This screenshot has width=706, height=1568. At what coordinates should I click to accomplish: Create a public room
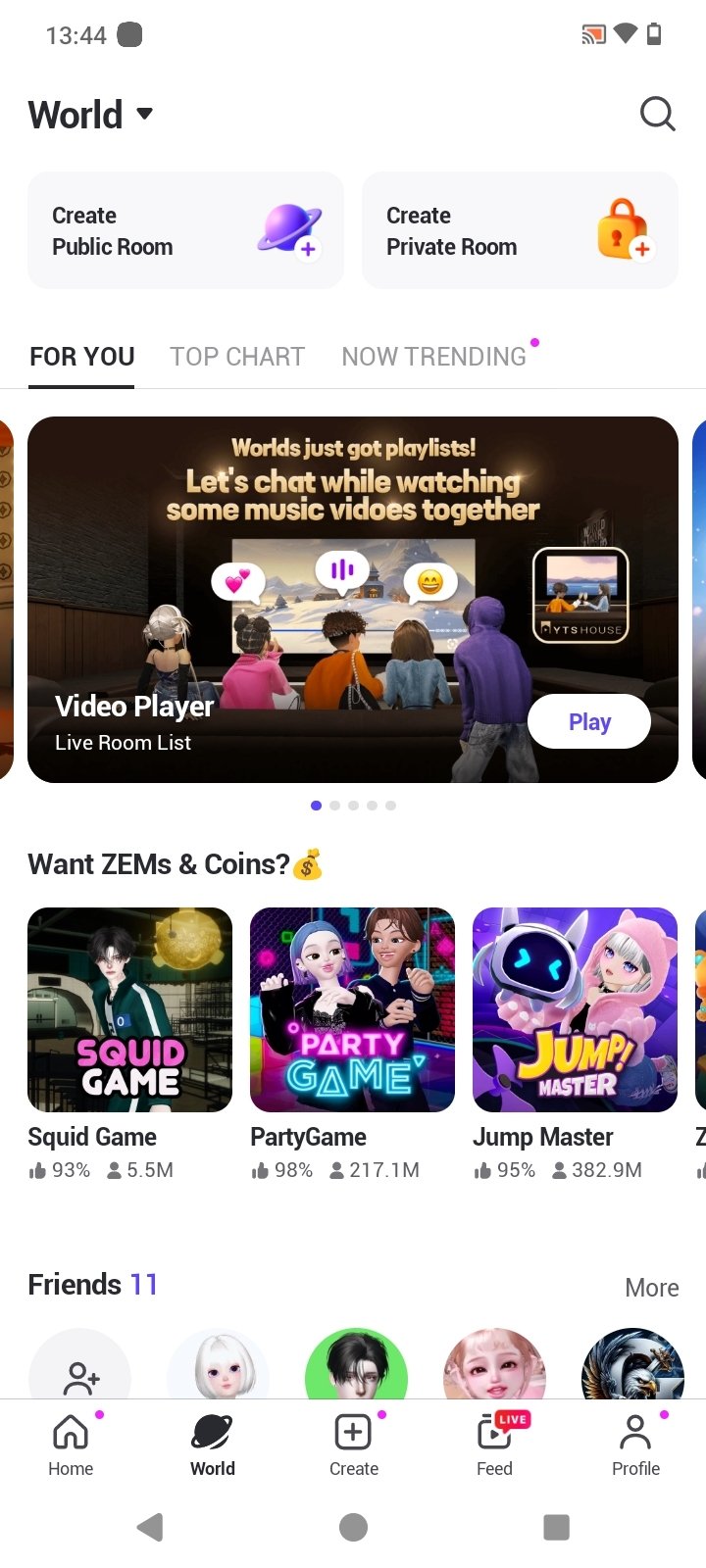[185, 230]
